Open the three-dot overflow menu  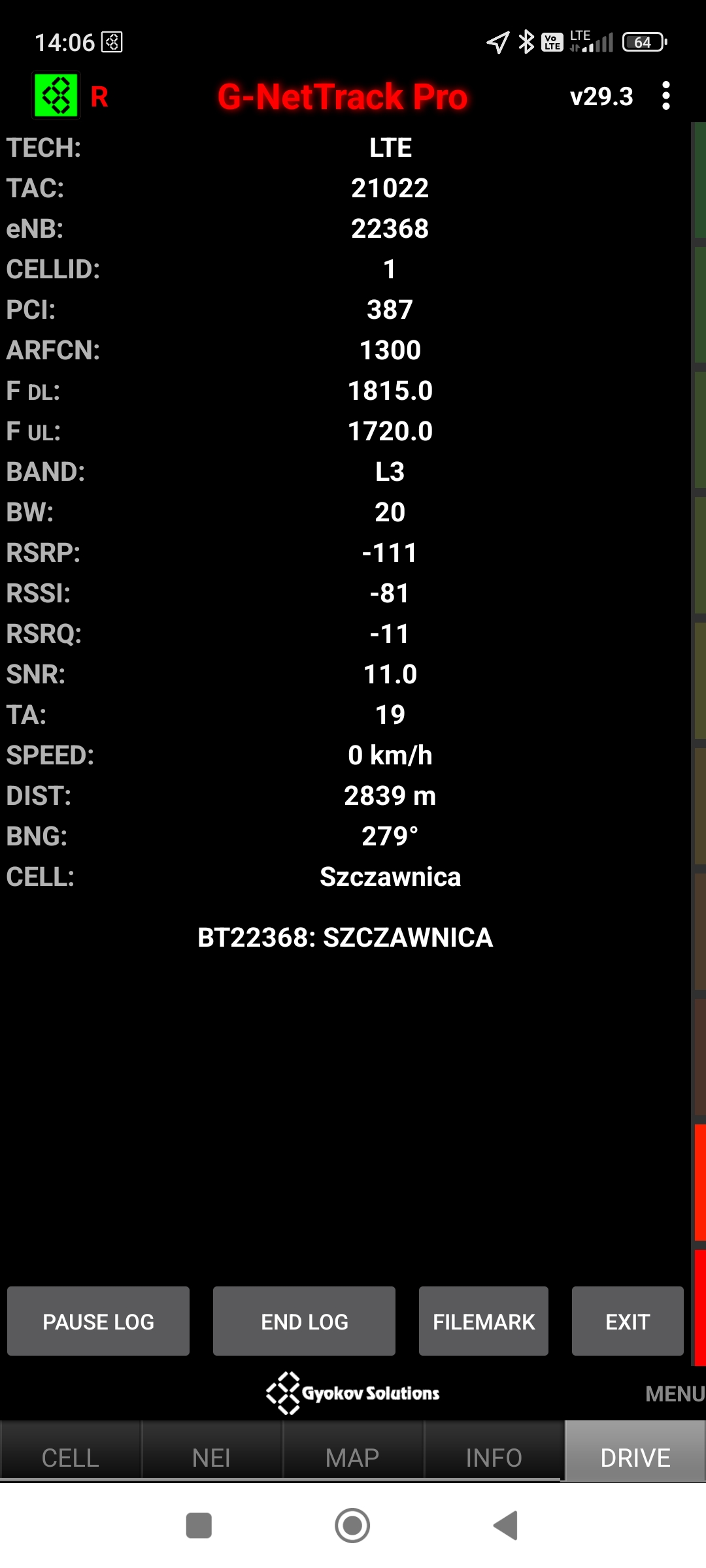click(665, 96)
